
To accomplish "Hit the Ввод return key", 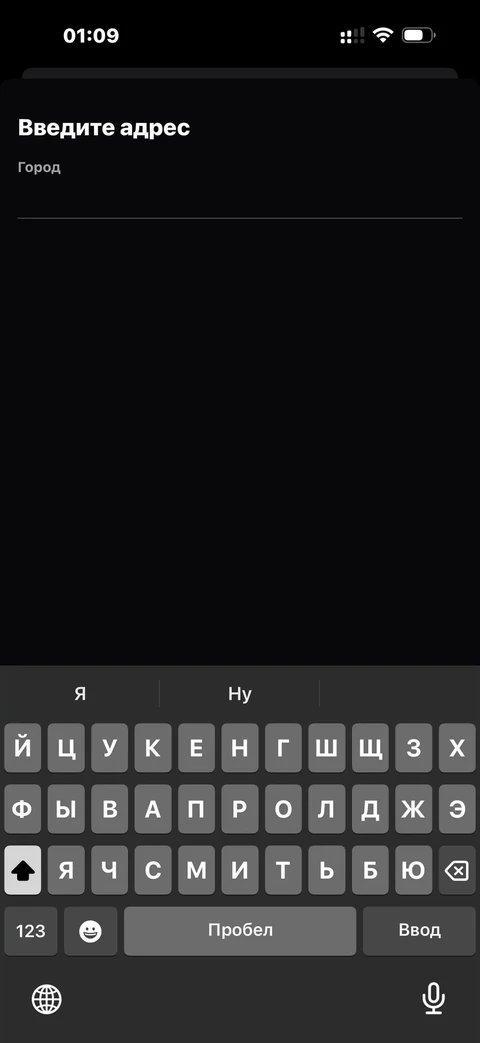I will (x=420, y=931).
